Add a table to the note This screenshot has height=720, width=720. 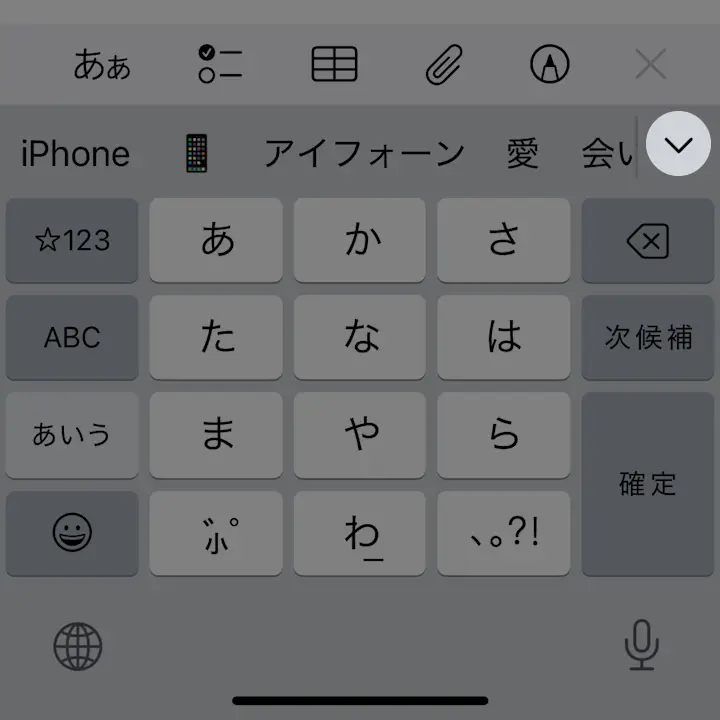coord(334,65)
